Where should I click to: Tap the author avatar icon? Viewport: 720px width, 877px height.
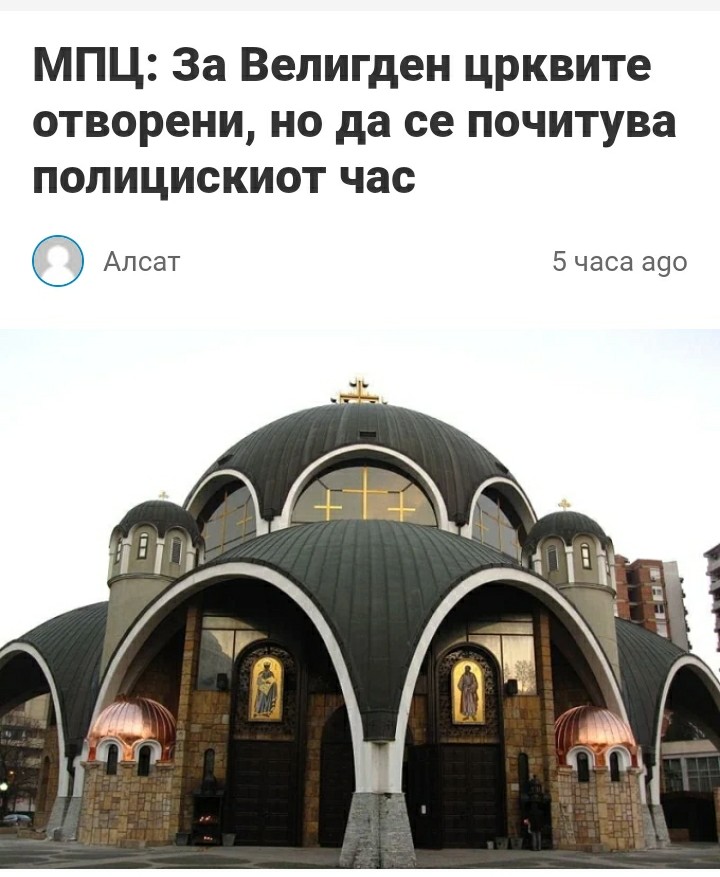coord(58,262)
